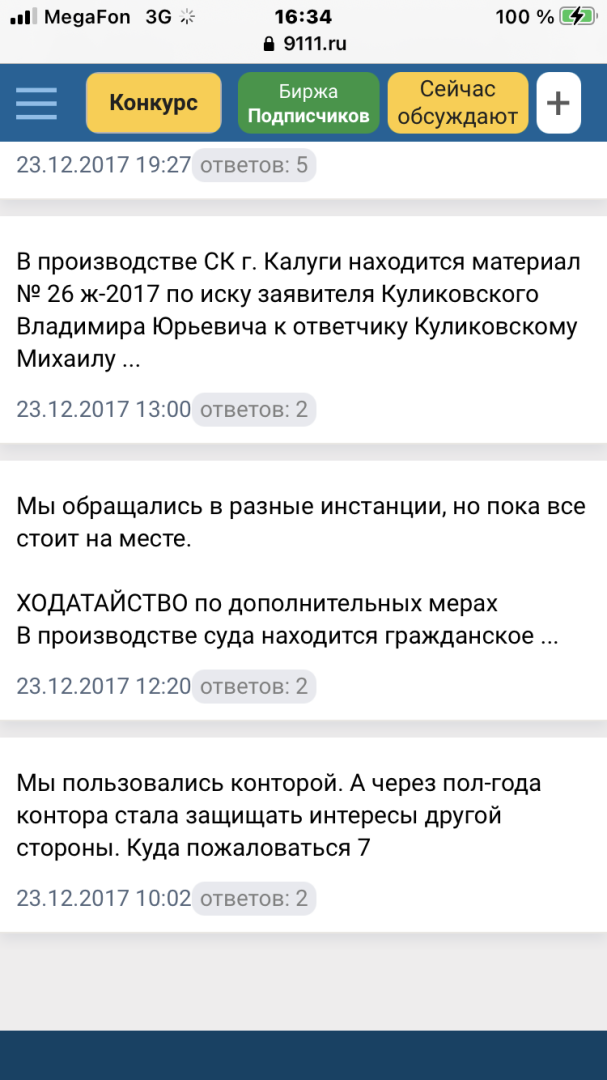The width and height of the screenshot is (607, 1080).
Task: Go to Биржа Подписчиков
Action: pyautogui.click(x=308, y=103)
